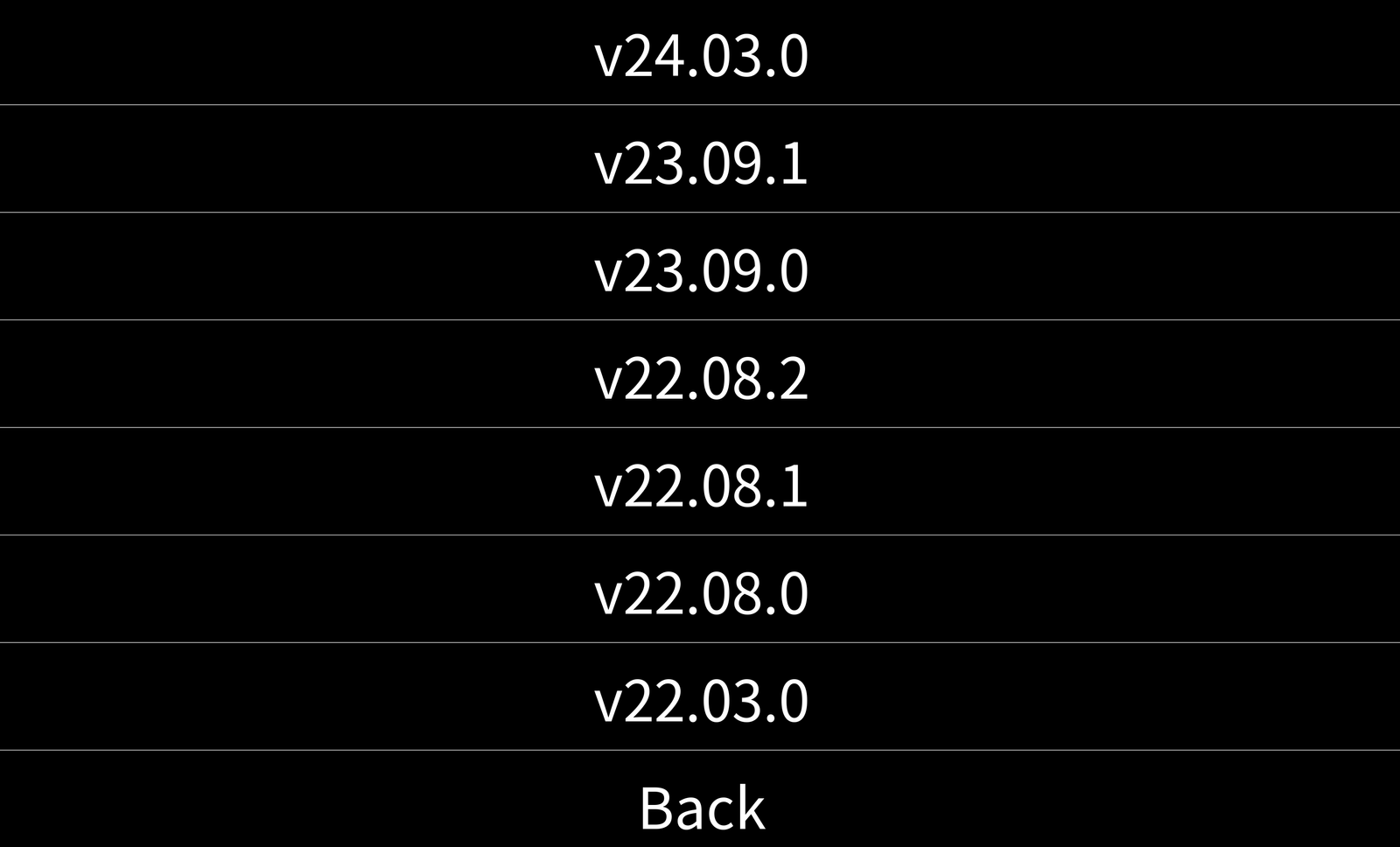Choose version v22.03.0
Viewport: 1400px width, 847px height.
[x=700, y=702]
